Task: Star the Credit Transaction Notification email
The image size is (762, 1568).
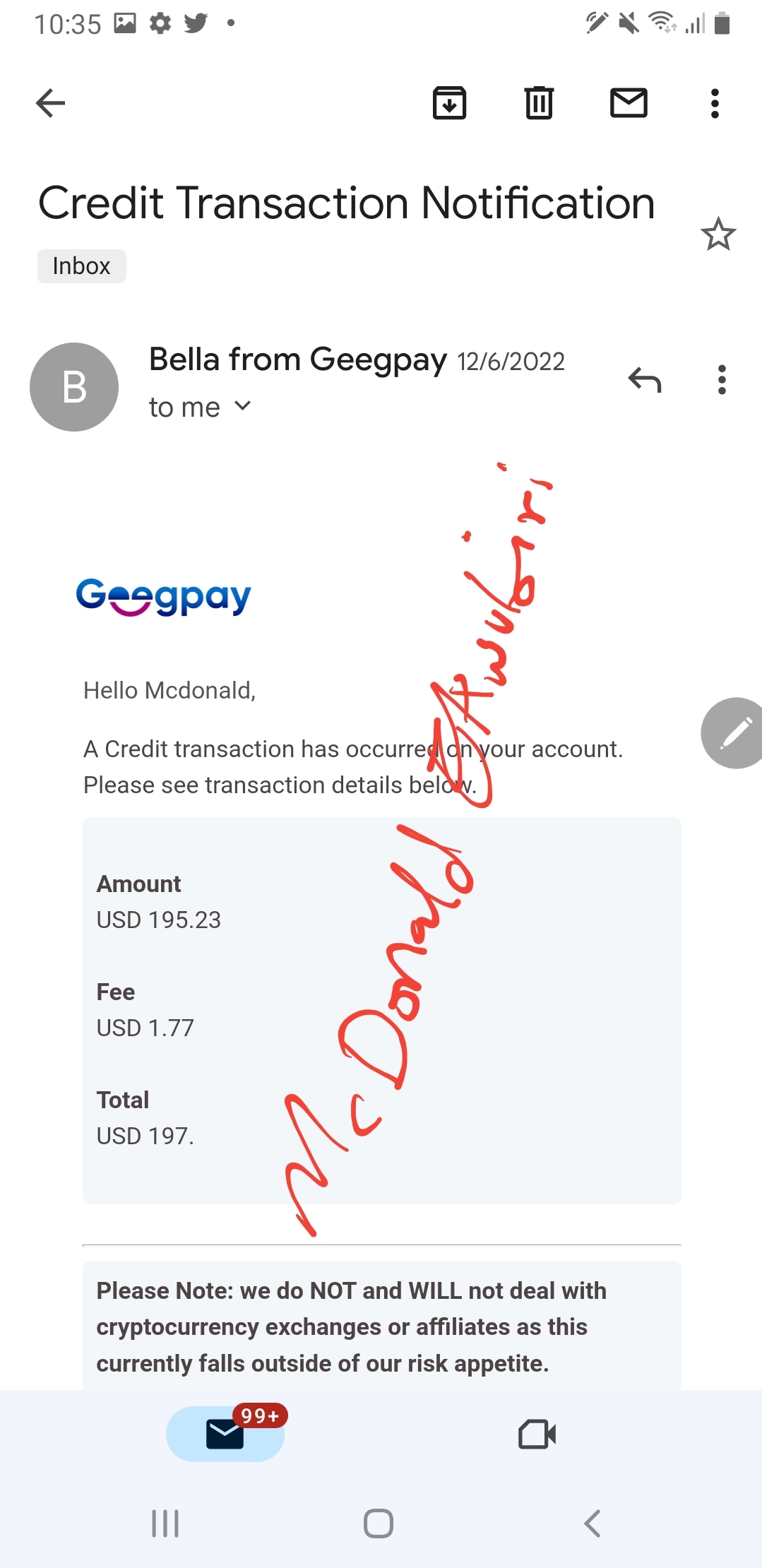Action: point(718,234)
